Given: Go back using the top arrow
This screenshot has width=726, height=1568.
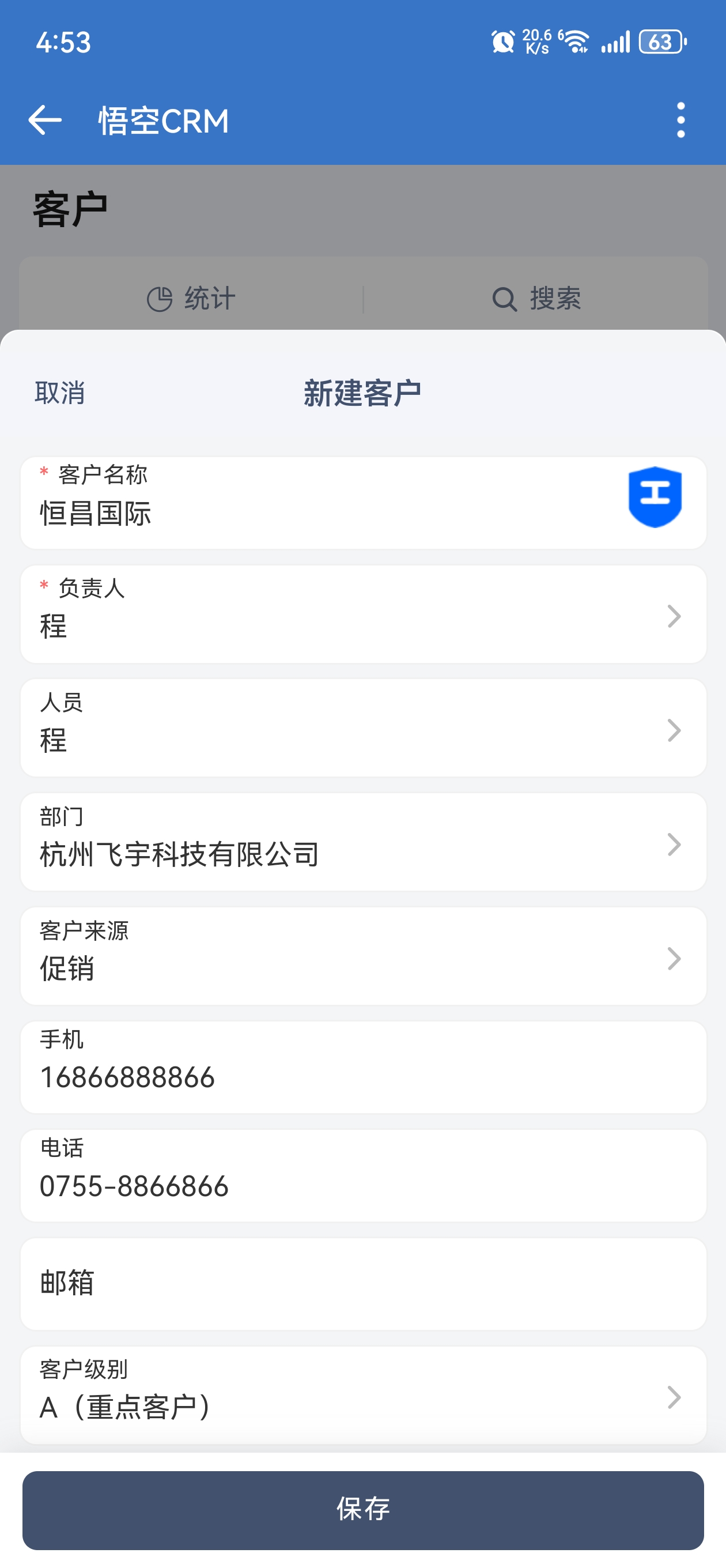Looking at the screenshot, I should pos(45,120).
